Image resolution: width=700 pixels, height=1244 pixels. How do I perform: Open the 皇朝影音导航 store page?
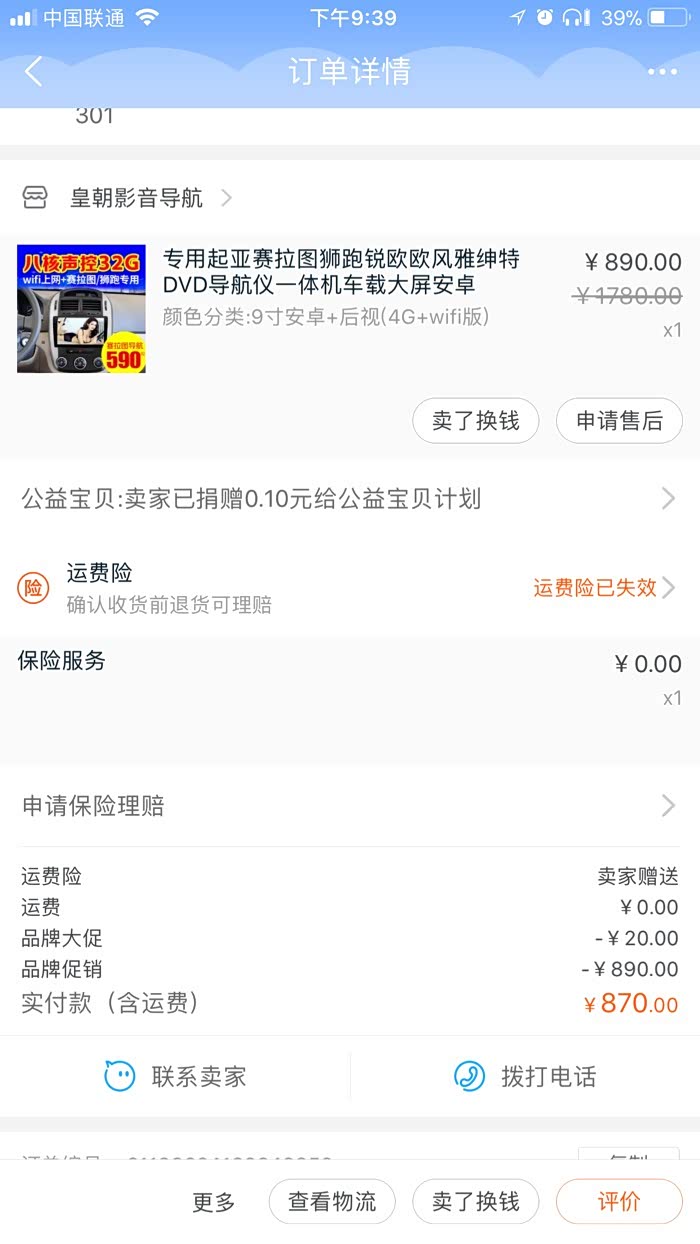pyautogui.click(x=136, y=198)
